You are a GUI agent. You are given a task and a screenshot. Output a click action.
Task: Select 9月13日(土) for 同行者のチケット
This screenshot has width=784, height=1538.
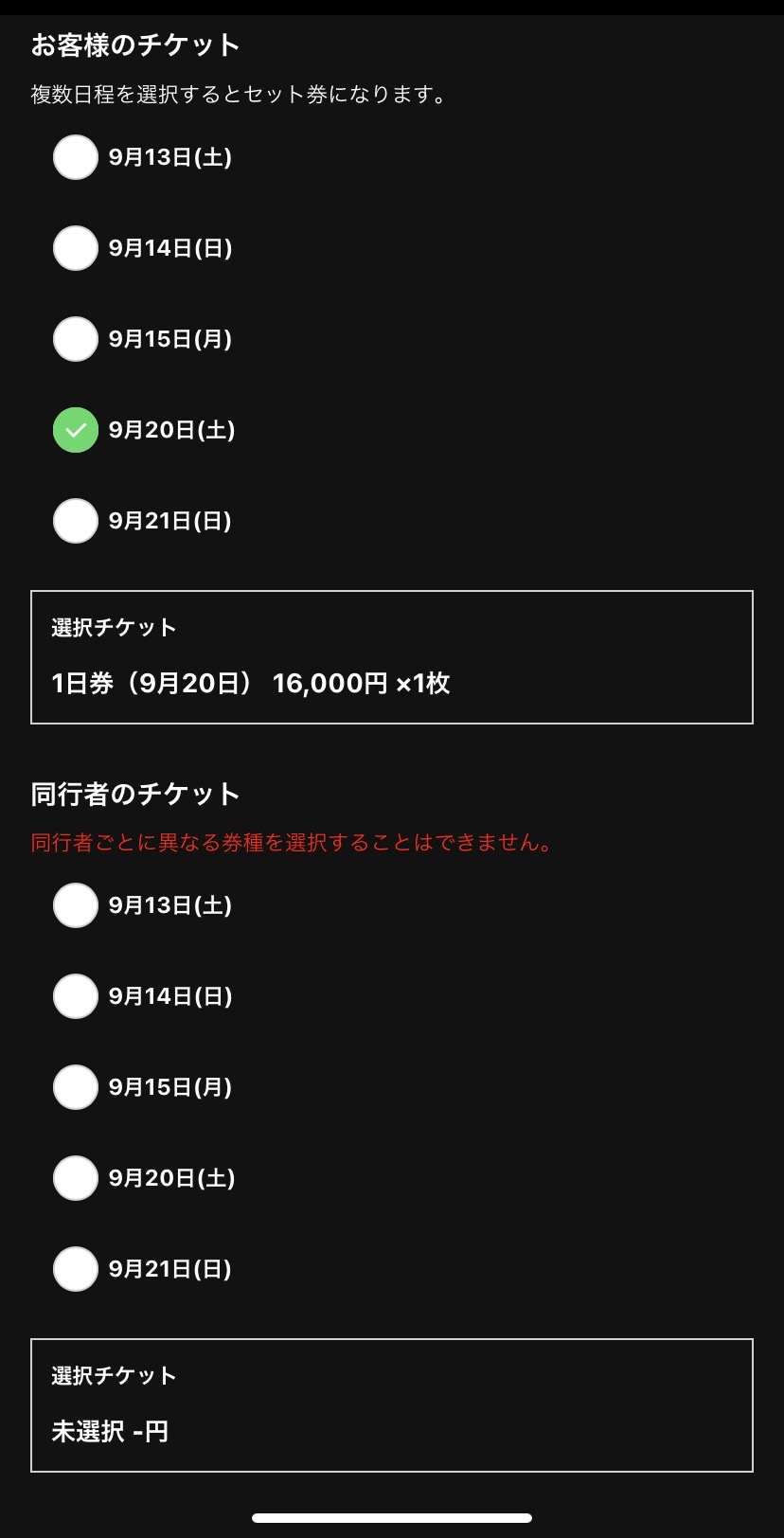76,905
